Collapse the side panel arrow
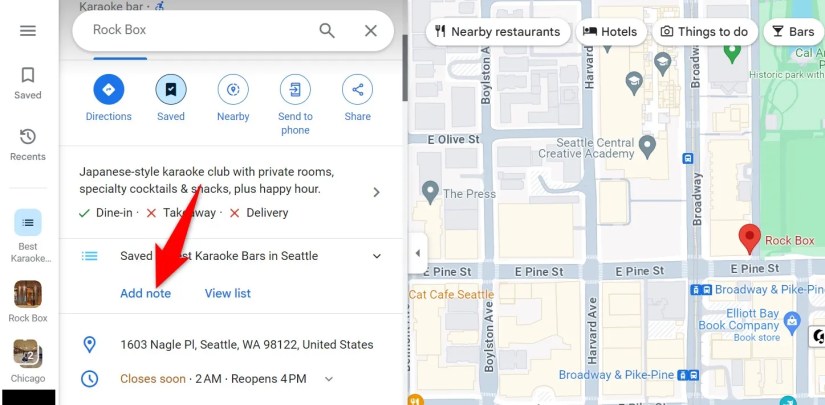Viewport: 825px width, 405px height. pos(417,253)
